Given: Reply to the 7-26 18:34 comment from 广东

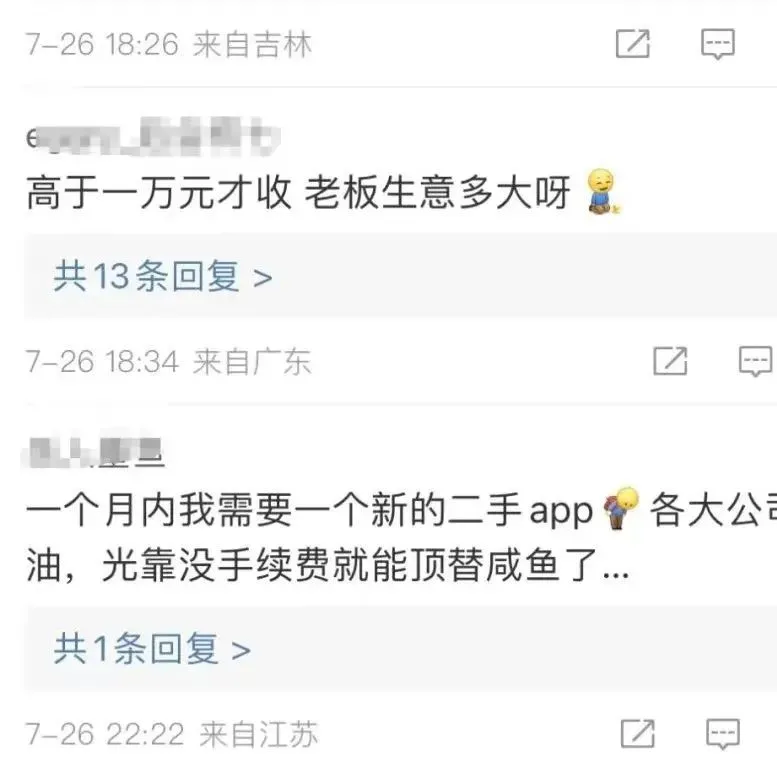Looking at the screenshot, I should point(755,360).
